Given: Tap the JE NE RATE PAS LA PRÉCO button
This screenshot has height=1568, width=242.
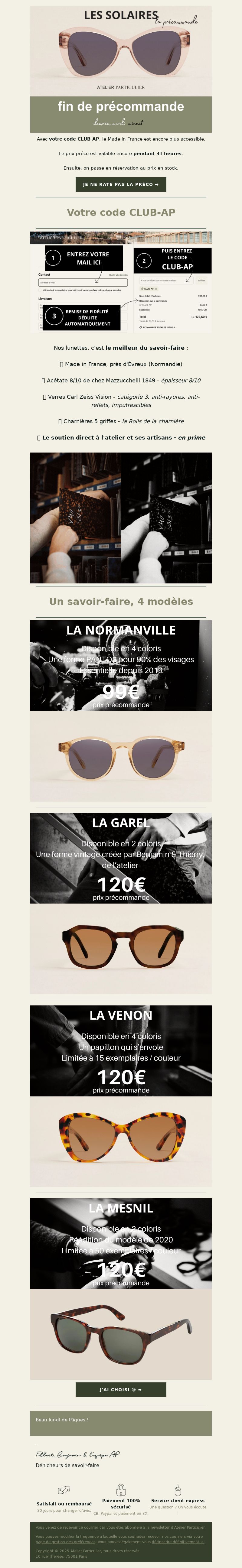Looking at the screenshot, I should (x=121, y=184).
